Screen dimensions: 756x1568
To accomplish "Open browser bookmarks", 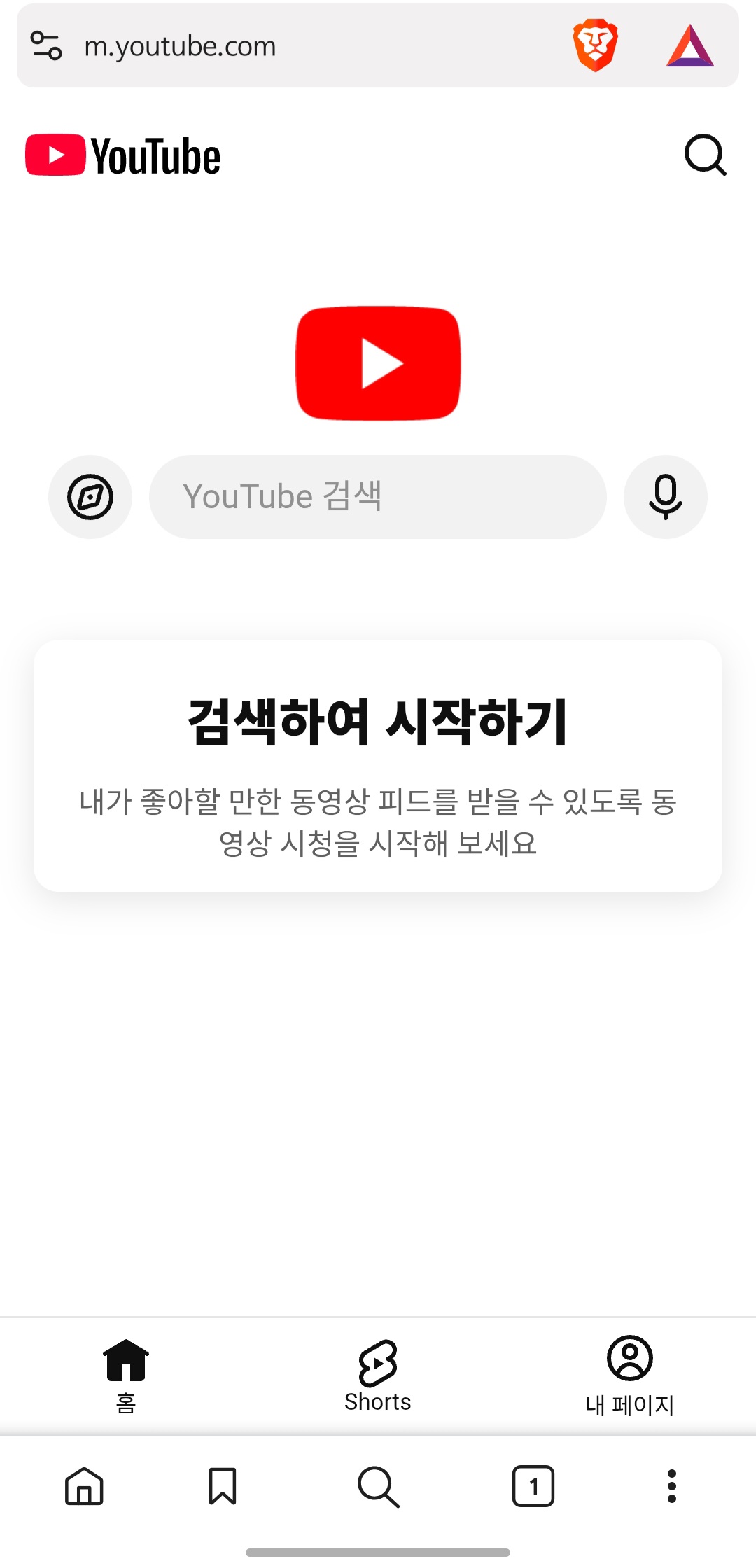I will point(223,1486).
